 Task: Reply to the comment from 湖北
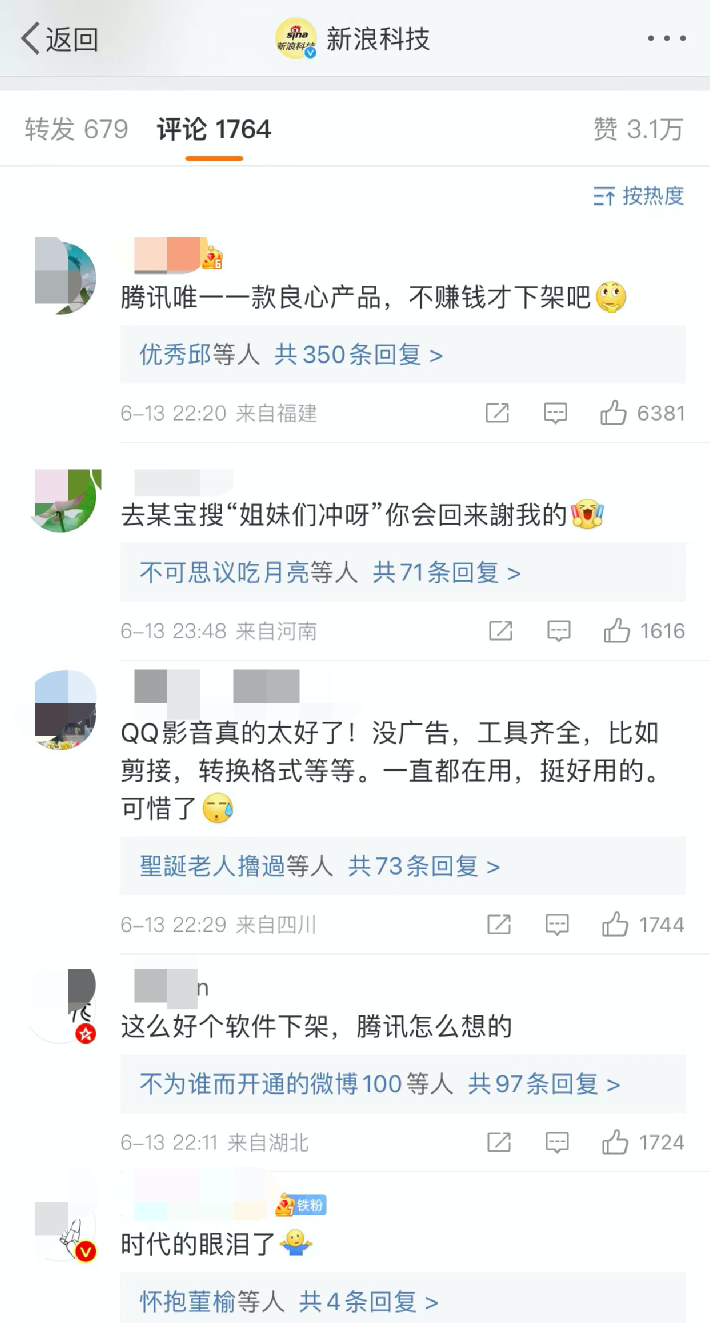pos(557,1142)
